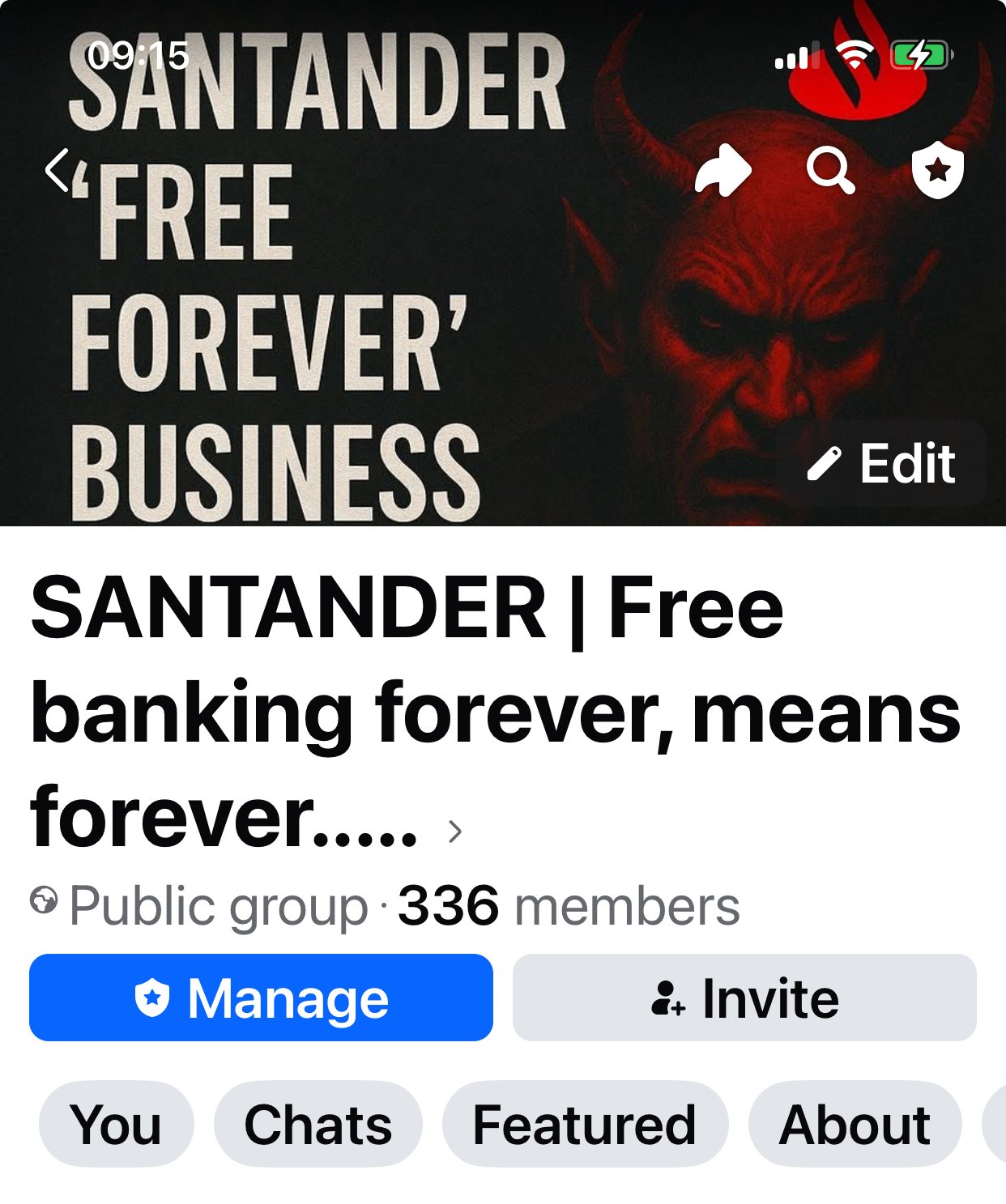View the Featured chip
The height and width of the screenshot is (1204, 1006).
click(x=584, y=1124)
